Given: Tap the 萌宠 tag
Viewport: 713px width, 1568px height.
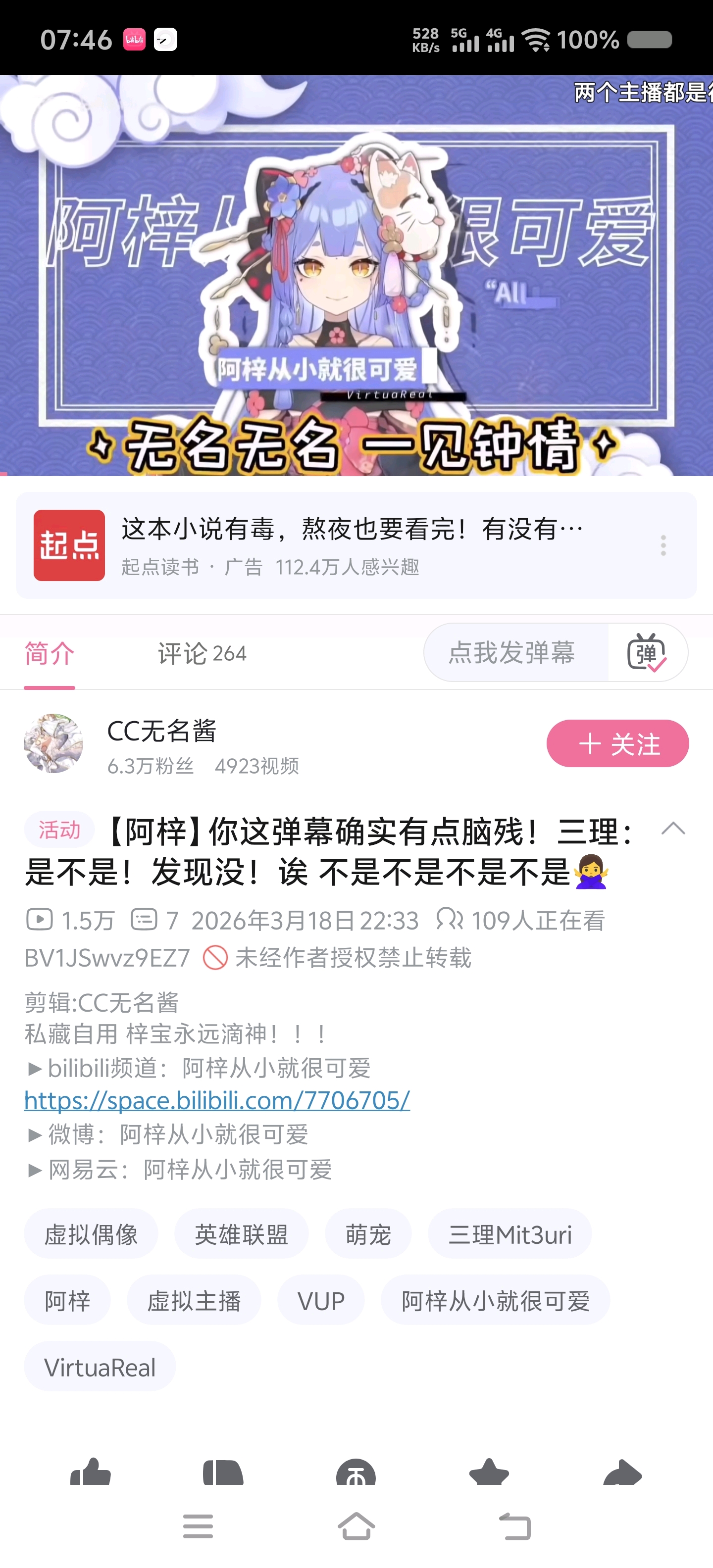Looking at the screenshot, I should pyautogui.click(x=368, y=1234).
